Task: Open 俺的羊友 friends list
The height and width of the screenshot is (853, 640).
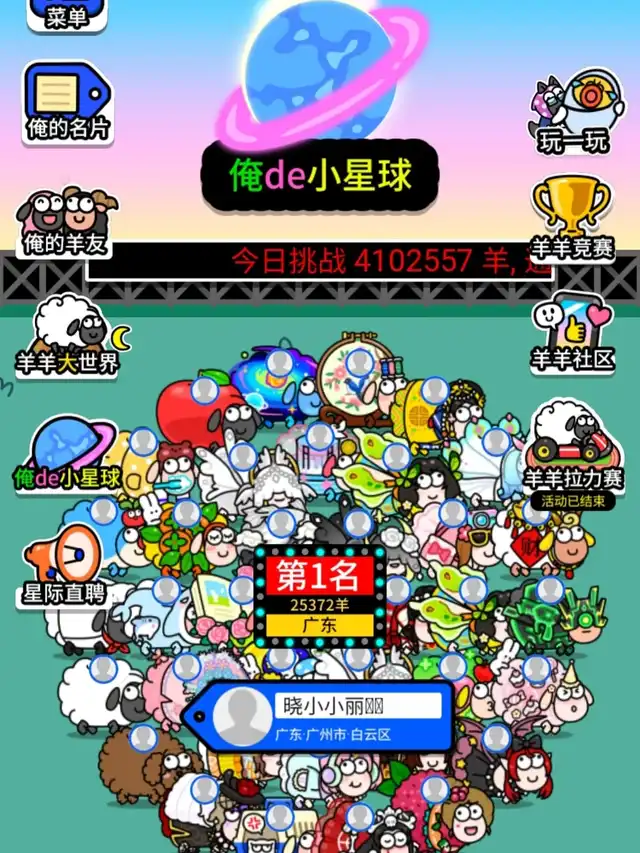Action: [x=67, y=222]
